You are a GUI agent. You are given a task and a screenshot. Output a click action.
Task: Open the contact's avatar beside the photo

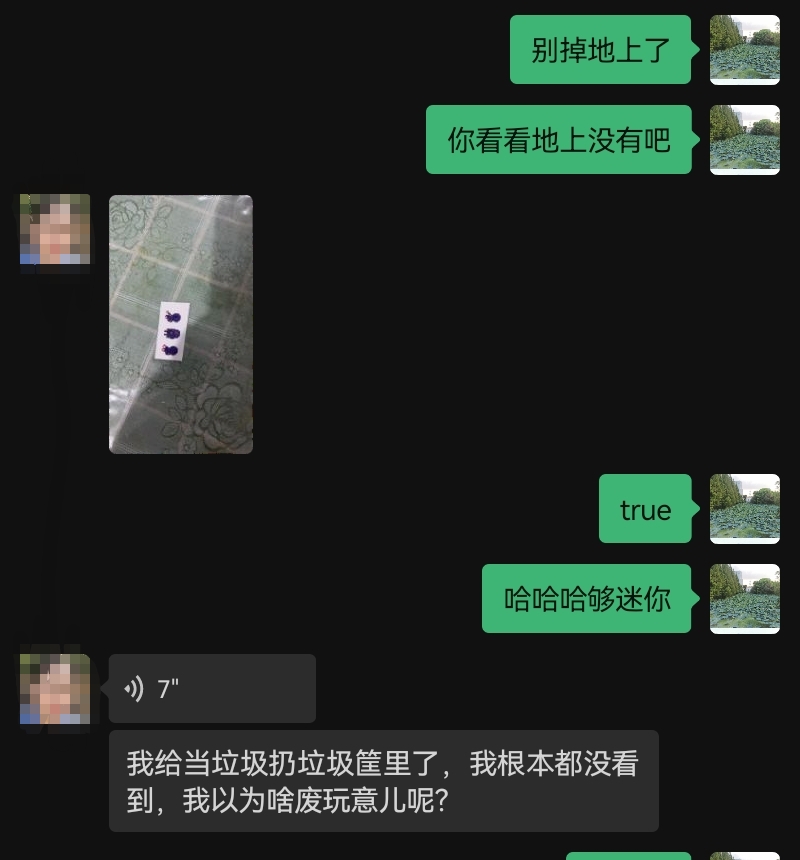pos(55,230)
